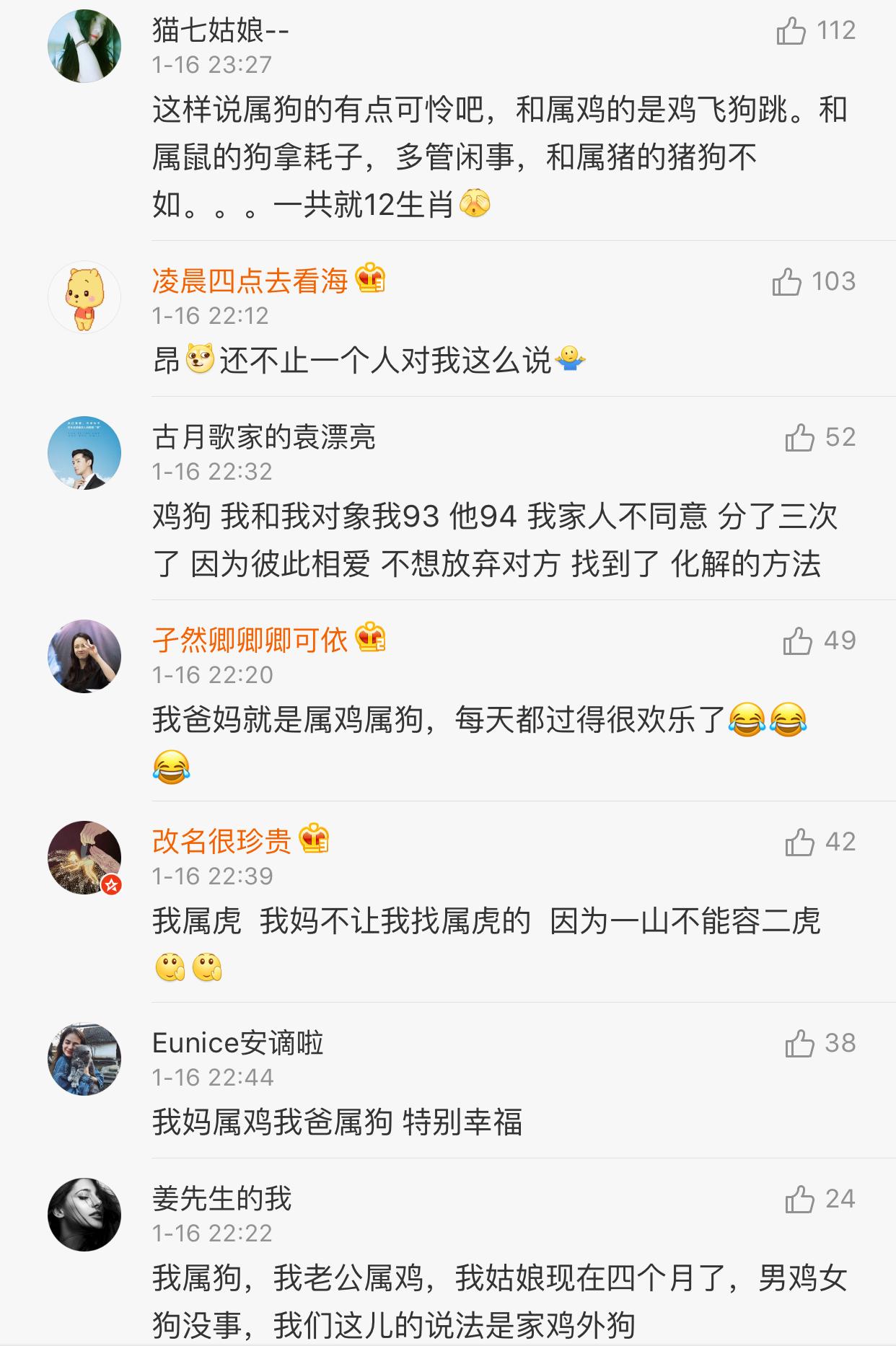
Task: Tap the avatar of 子然卿卿卿可依
Action: coord(84,656)
